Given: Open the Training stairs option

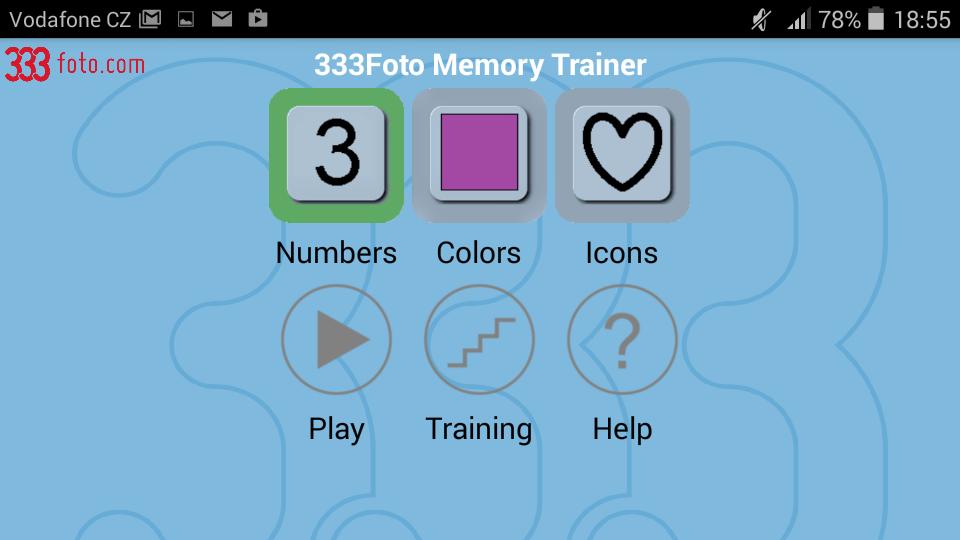Looking at the screenshot, I should pos(479,340).
